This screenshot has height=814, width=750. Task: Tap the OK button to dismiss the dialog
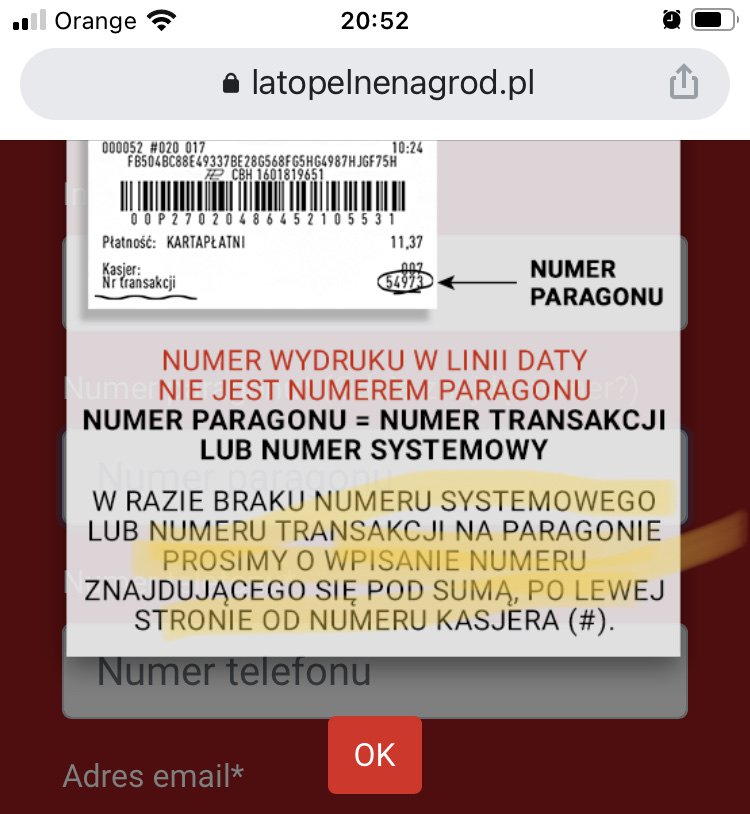374,754
